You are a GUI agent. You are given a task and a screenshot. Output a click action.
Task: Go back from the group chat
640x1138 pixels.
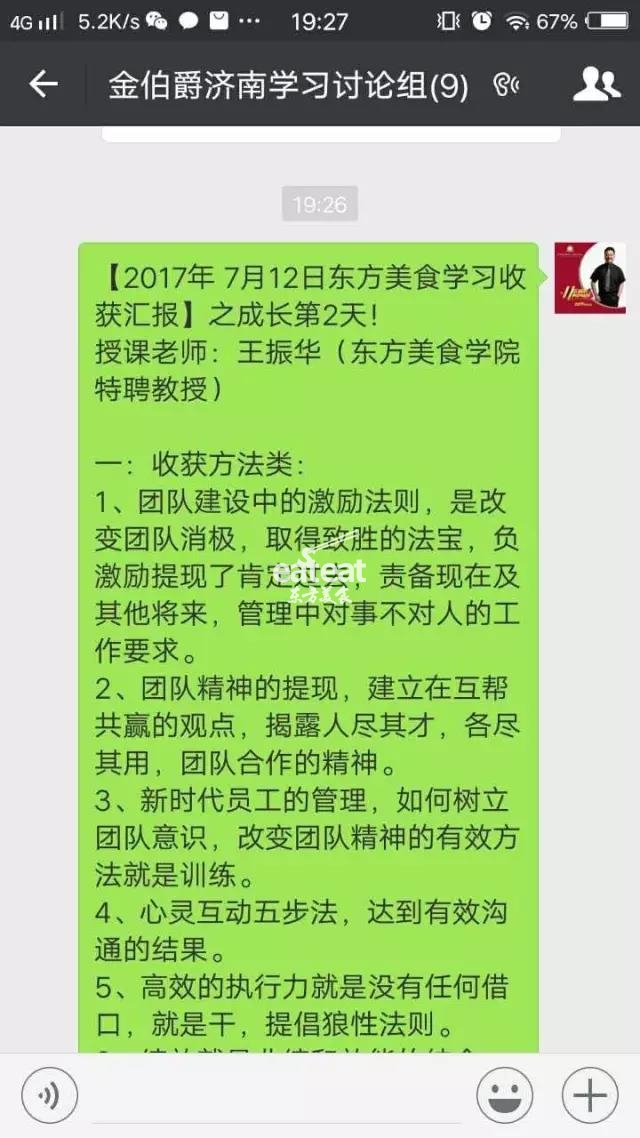pos(43,85)
